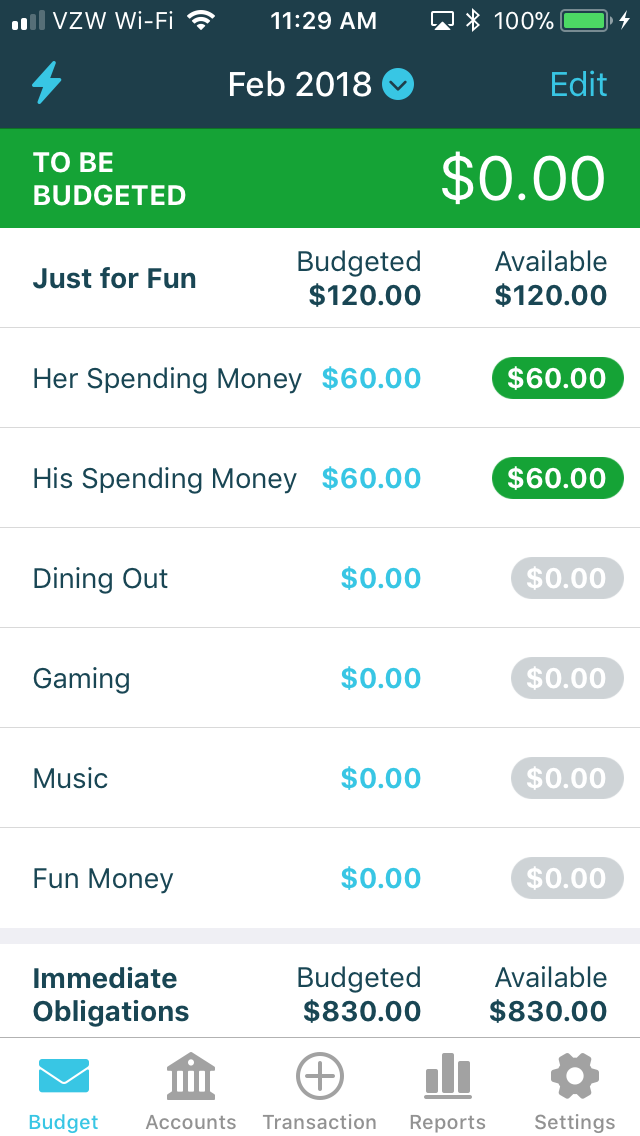Image resolution: width=640 pixels, height=1136 pixels.
Task: Open the To Be Budgeted banner
Action: click(x=320, y=178)
